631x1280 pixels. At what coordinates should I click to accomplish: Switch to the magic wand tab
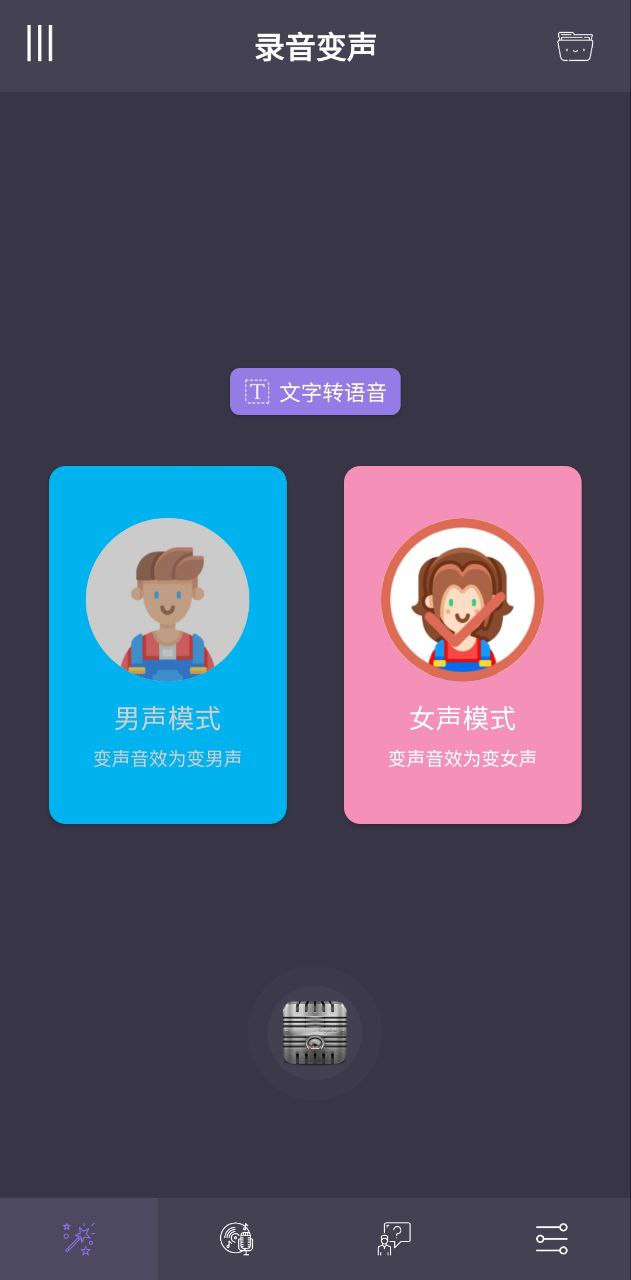click(x=78, y=1238)
